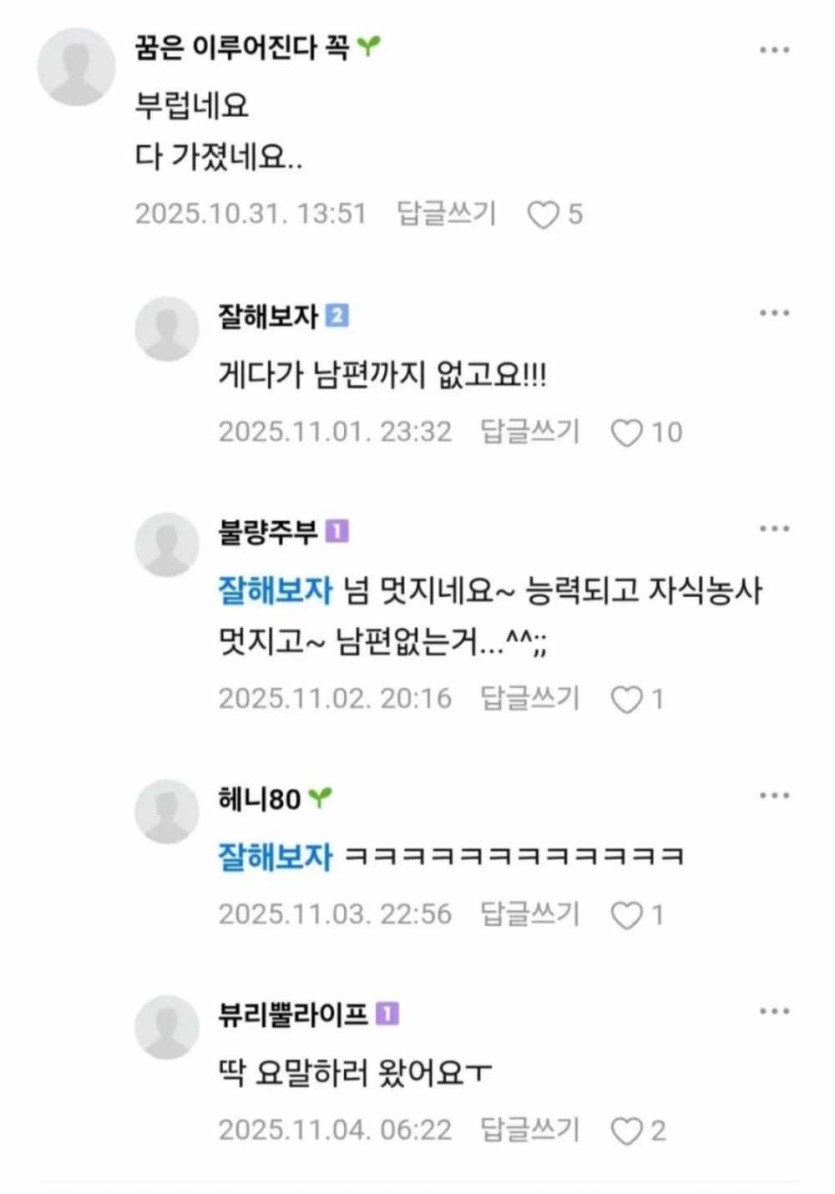Write a reply to 헤니80
835x1194 pixels.
pos(529,913)
